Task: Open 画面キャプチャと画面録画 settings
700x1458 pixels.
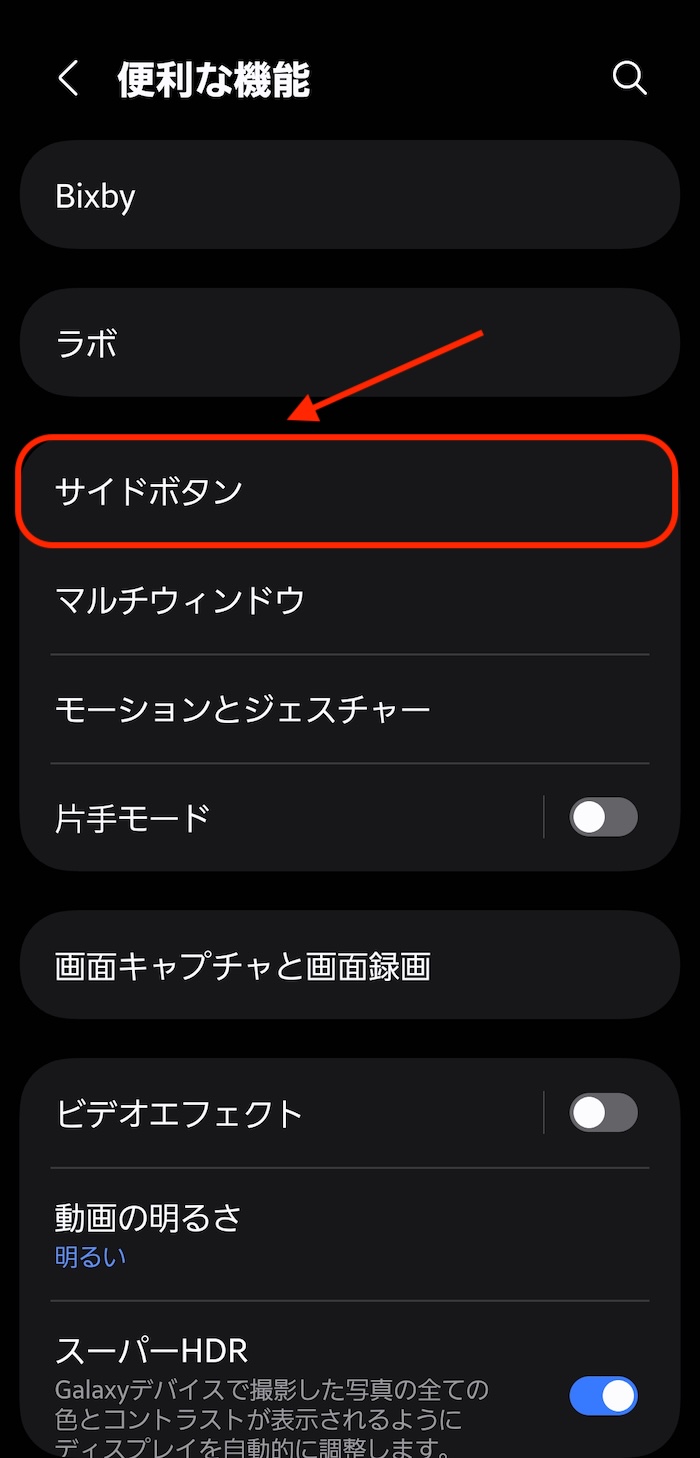Action: pyautogui.click(x=350, y=966)
